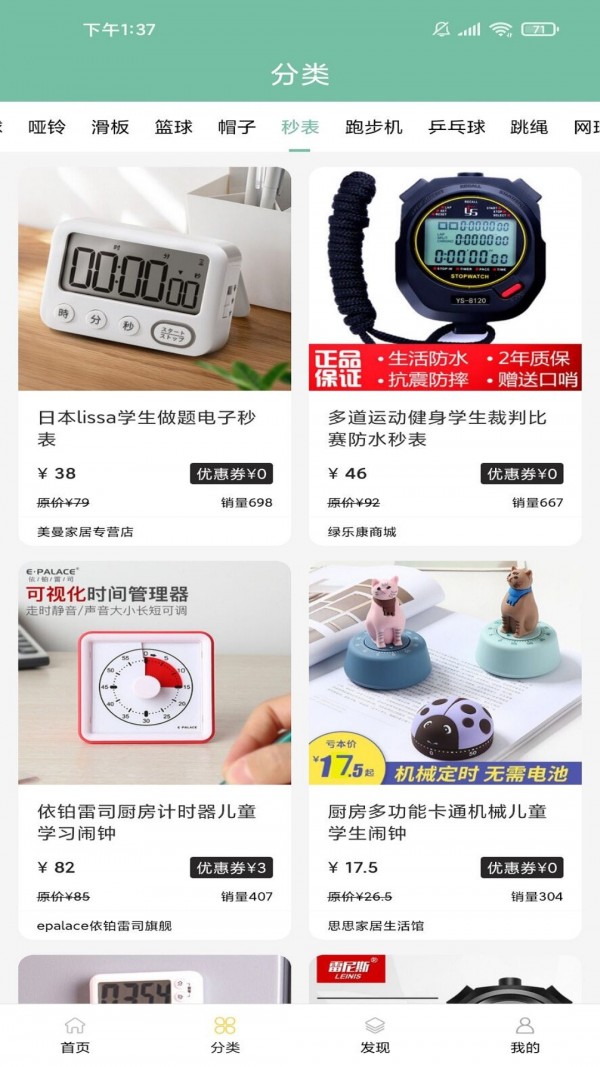Tap the 优惠券¥3 coupon badge
600x1067 pixels.
233,868
